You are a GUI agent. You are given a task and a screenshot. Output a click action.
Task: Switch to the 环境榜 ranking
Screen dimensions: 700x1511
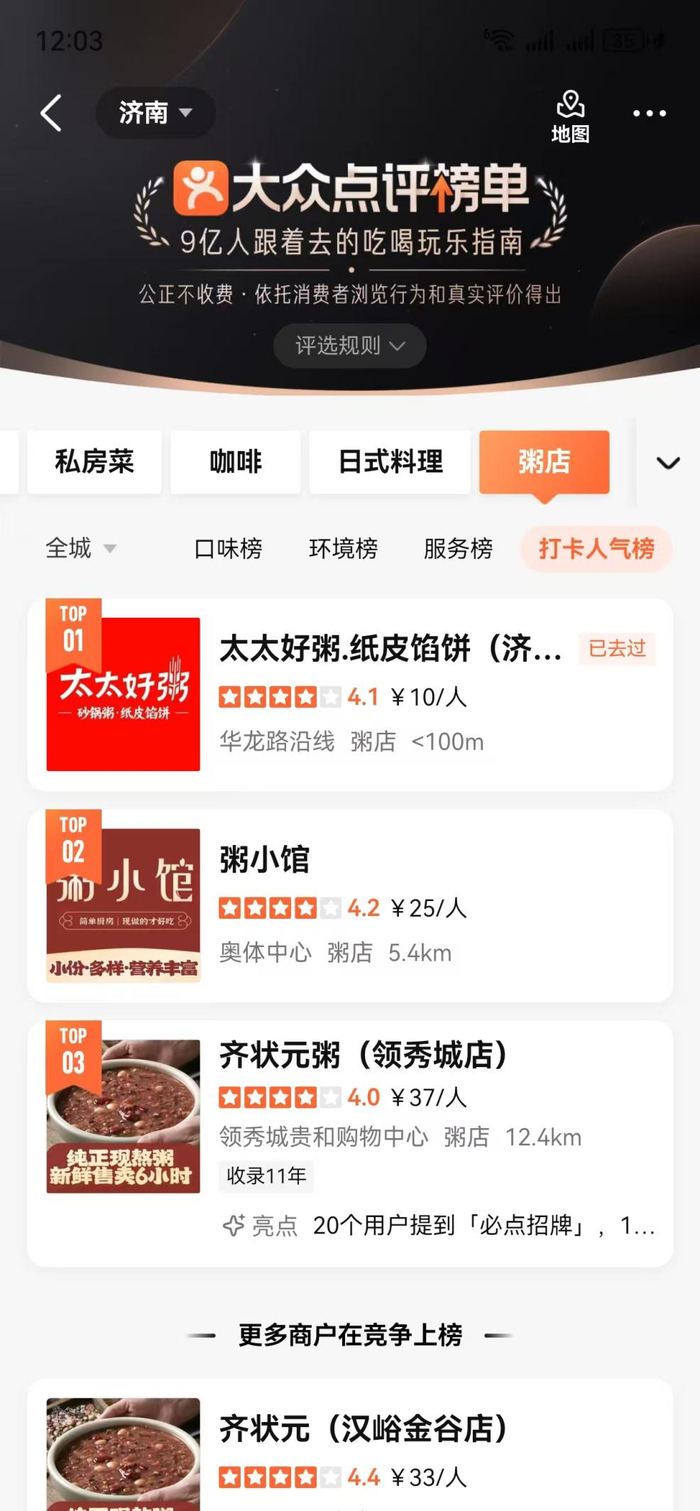click(343, 548)
